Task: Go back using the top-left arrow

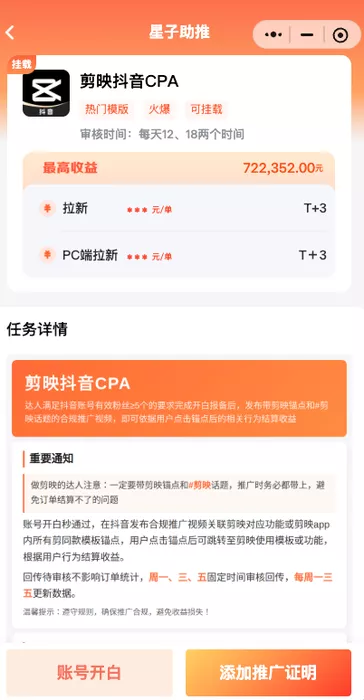Action: click(x=10, y=33)
